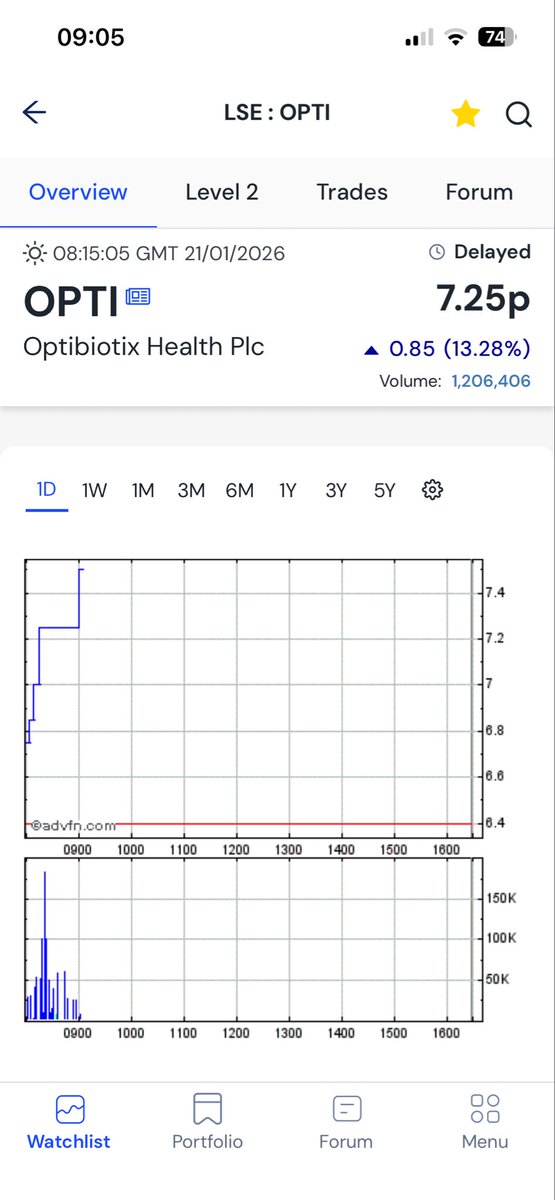Viewport: 555px width, 1200px height.
Task: Select the Overview tab
Action: coord(78,192)
